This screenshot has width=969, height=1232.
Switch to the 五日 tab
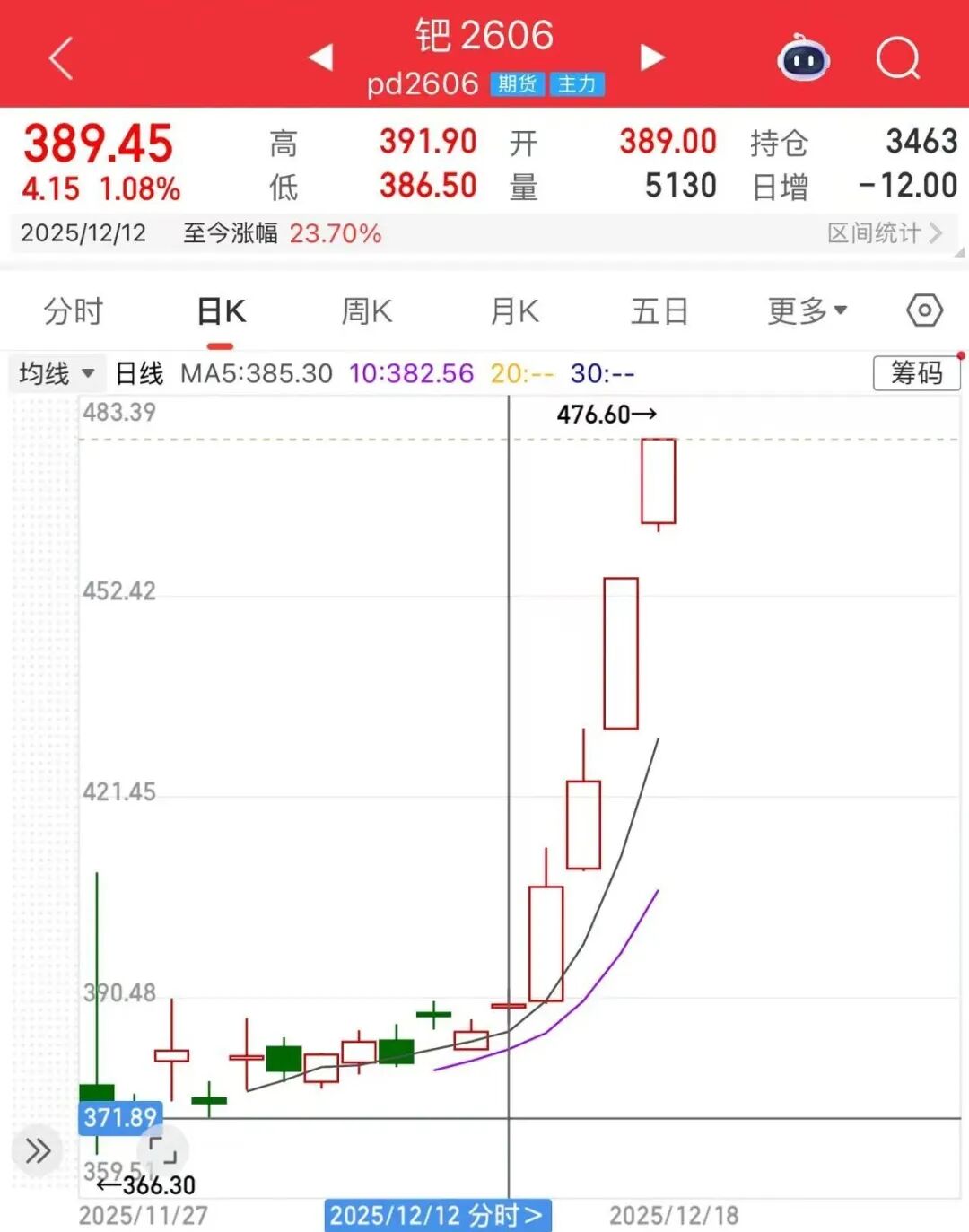659,311
